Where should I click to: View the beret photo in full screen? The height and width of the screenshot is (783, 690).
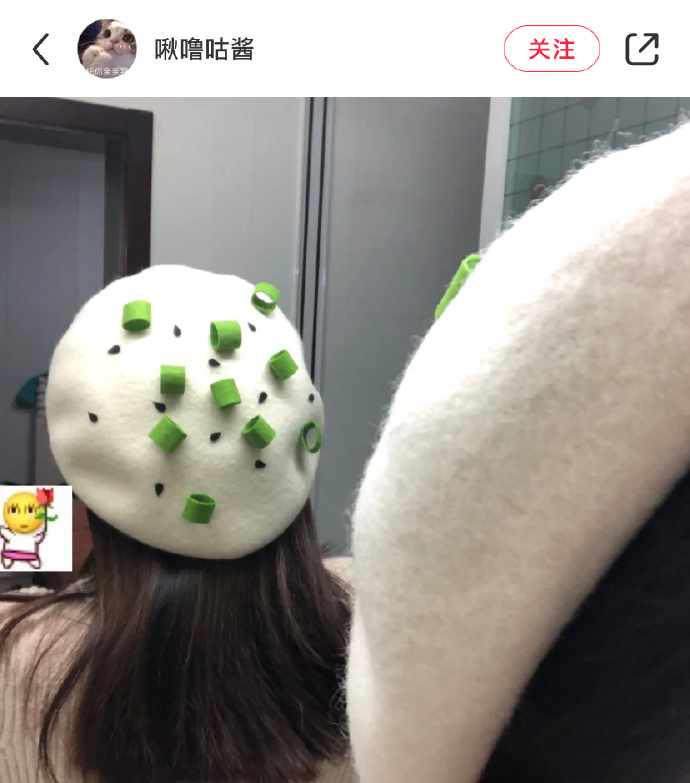[345, 440]
